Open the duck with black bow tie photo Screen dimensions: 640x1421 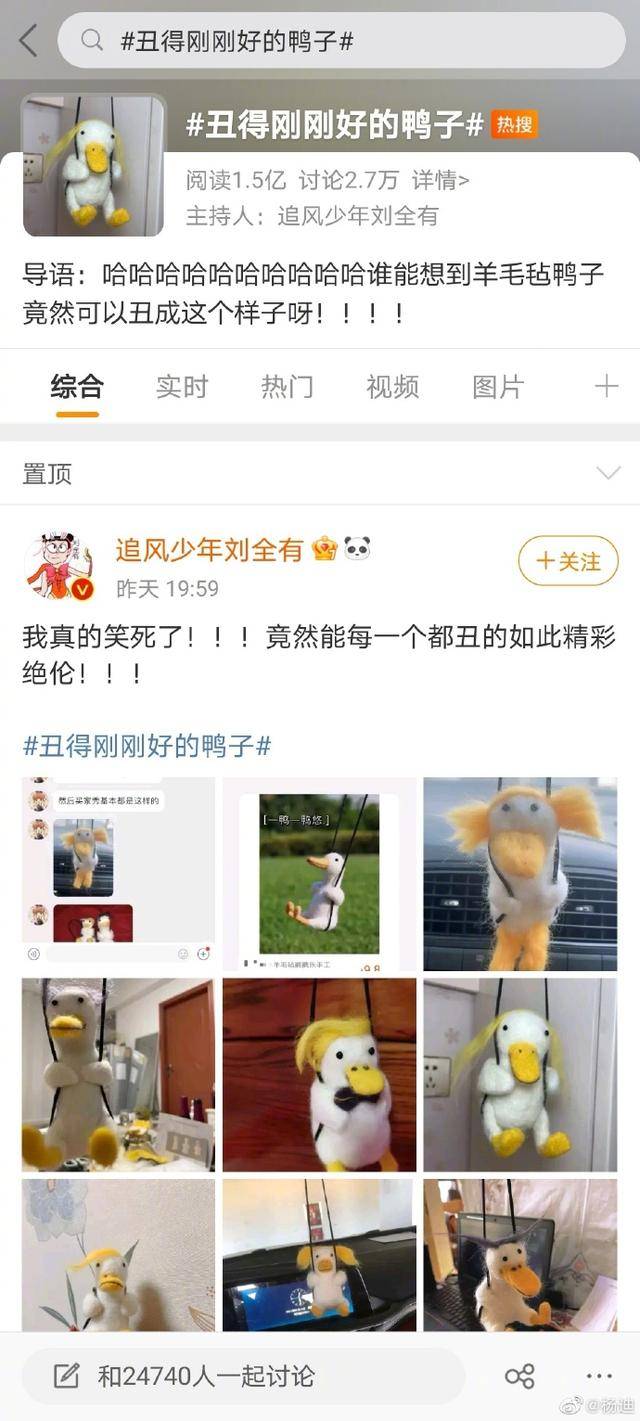click(x=319, y=1074)
